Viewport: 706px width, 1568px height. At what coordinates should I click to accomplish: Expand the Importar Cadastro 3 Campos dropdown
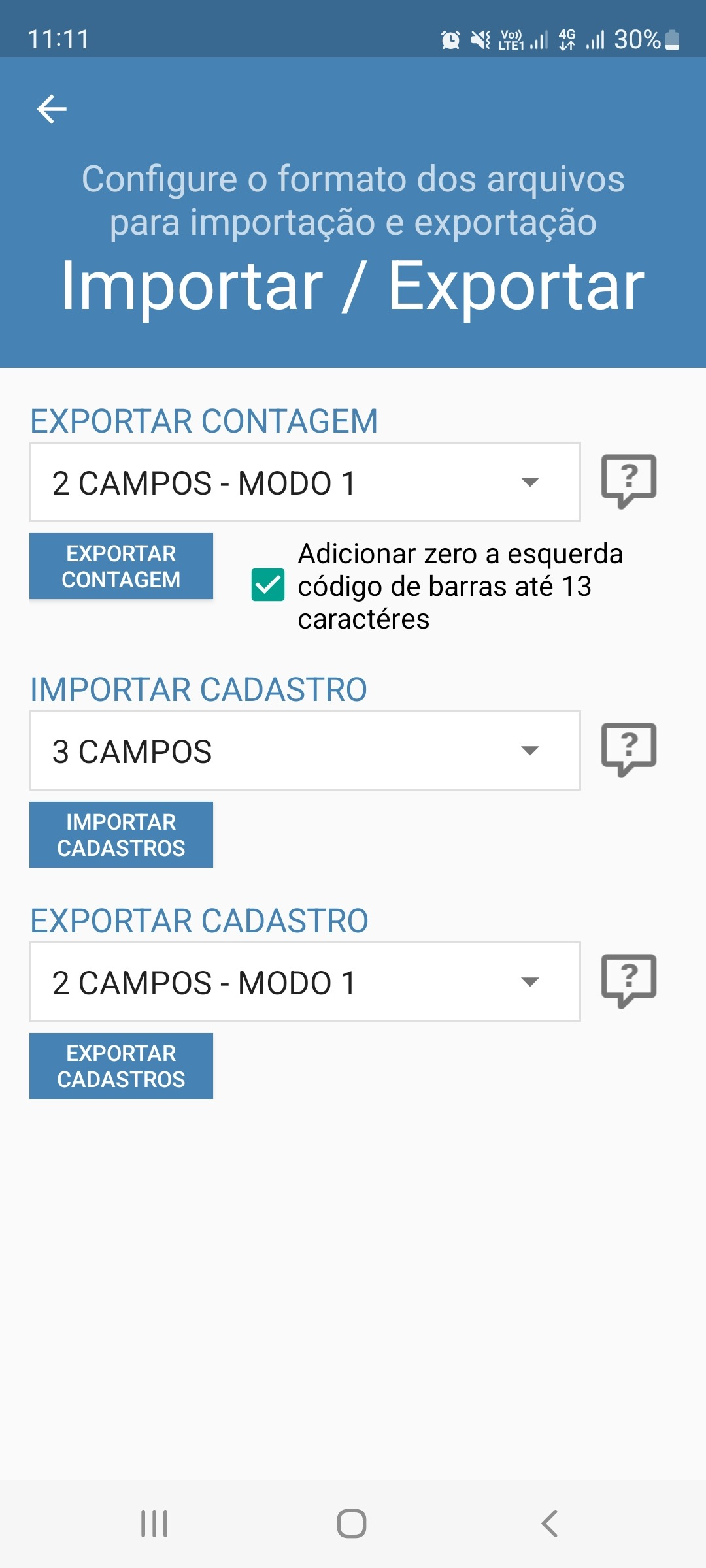point(305,750)
